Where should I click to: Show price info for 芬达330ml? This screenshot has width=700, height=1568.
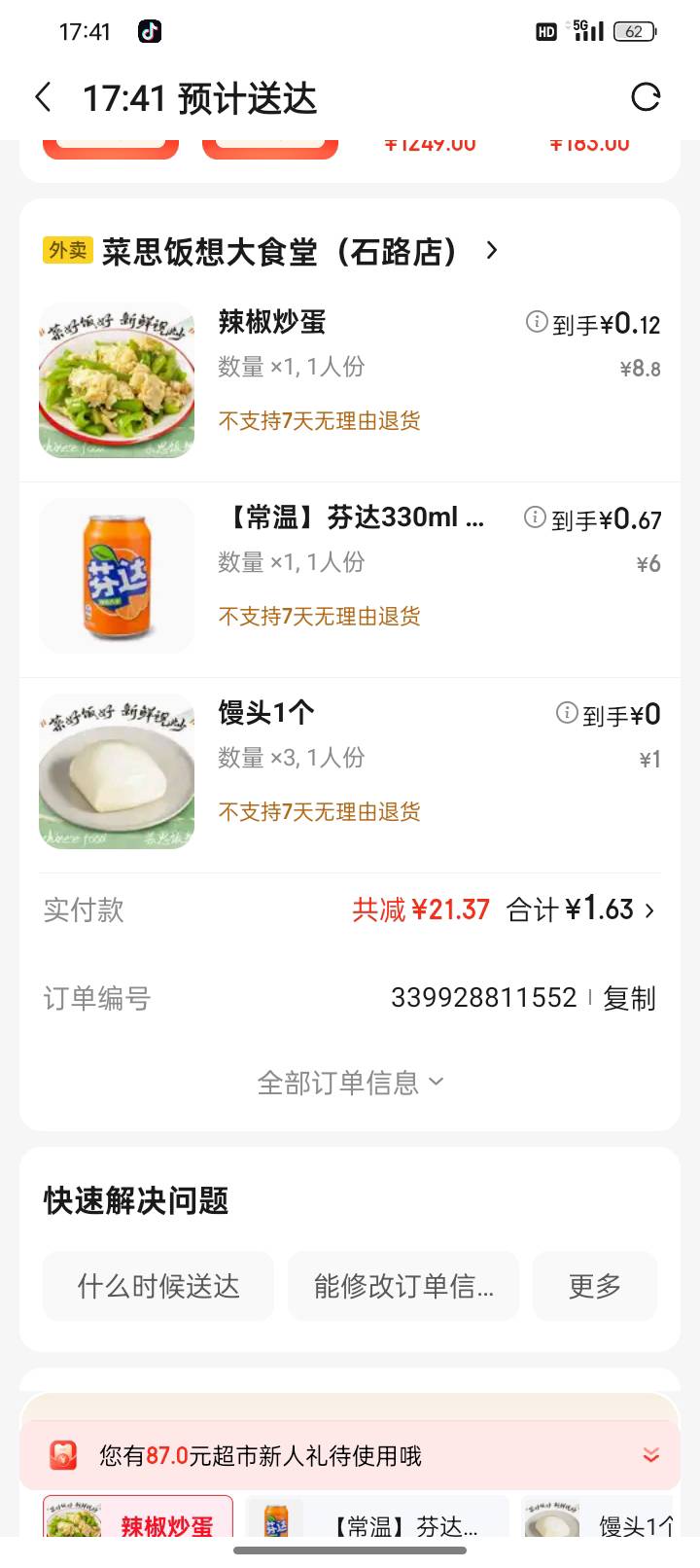[x=535, y=517]
